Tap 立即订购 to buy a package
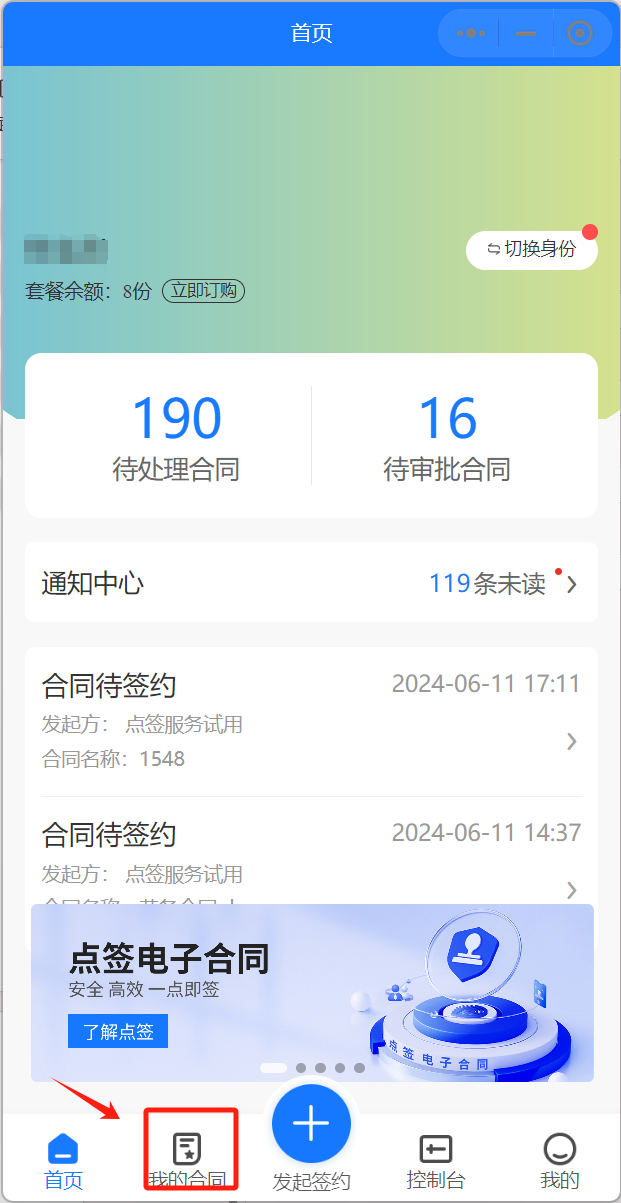The height and width of the screenshot is (1203, 621). 203,291
